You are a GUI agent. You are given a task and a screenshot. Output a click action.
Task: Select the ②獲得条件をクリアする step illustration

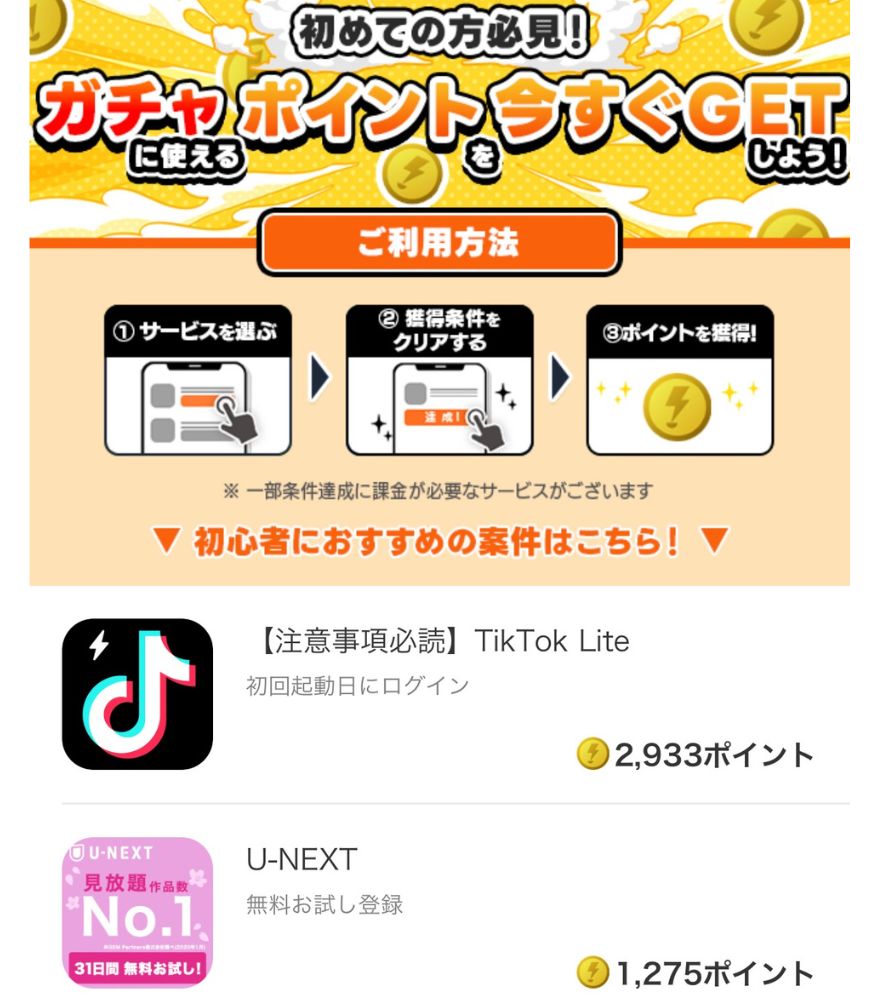tap(440, 380)
